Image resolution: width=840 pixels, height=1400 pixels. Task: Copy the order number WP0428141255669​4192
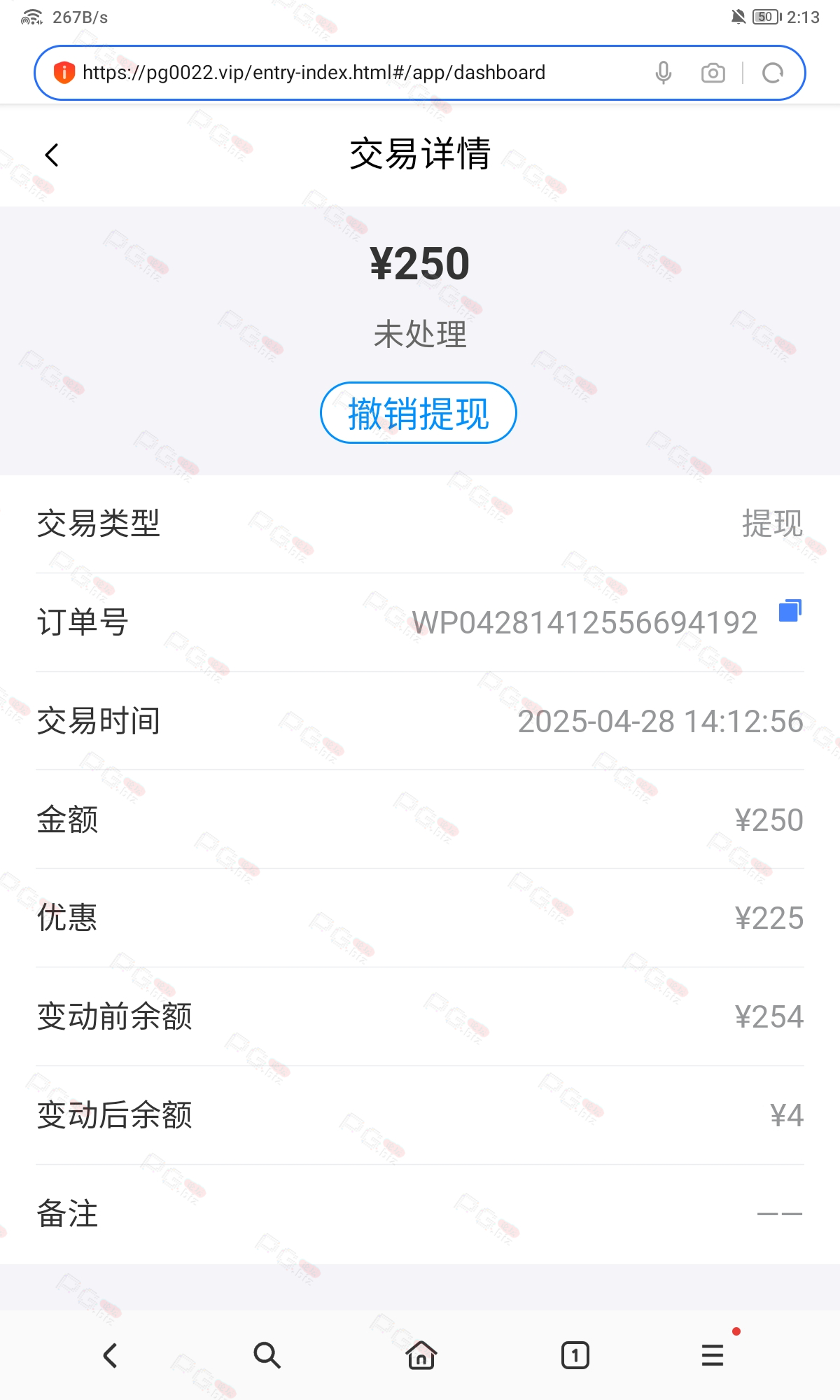790,610
